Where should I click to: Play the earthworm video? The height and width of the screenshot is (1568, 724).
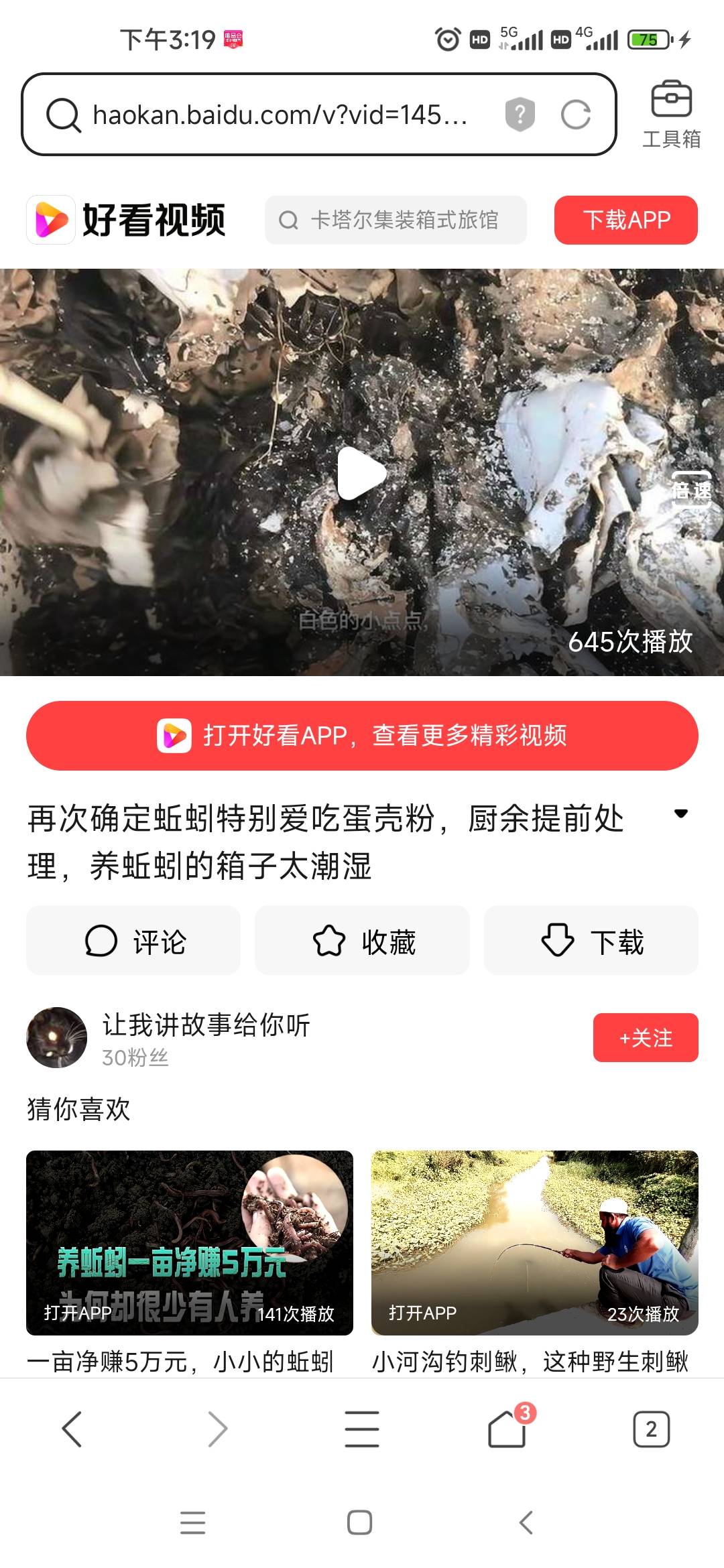click(x=361, y=473)
